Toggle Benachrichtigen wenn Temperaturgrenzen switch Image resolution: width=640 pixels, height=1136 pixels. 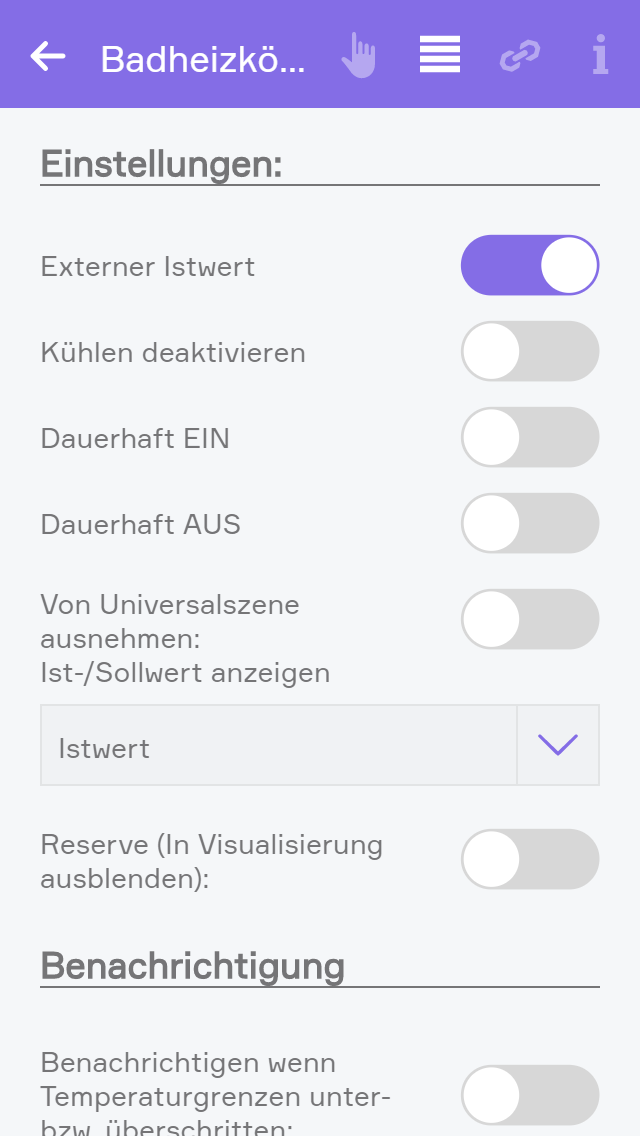point(530,1095)
